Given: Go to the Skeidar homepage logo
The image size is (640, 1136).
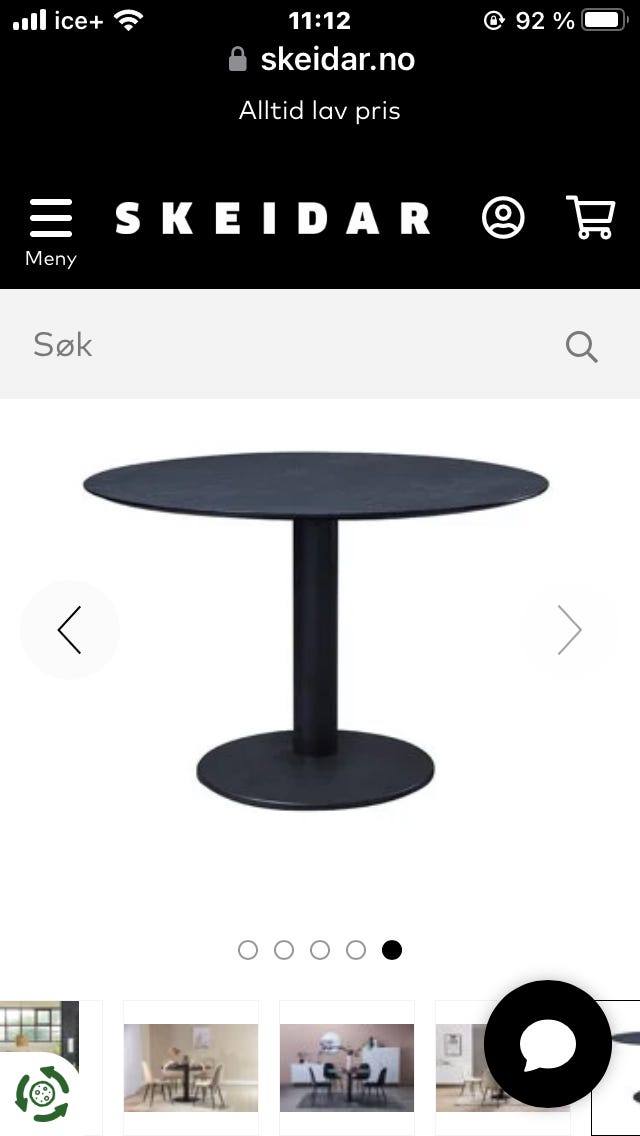Looking at the screenshot, I should (272, 218).
